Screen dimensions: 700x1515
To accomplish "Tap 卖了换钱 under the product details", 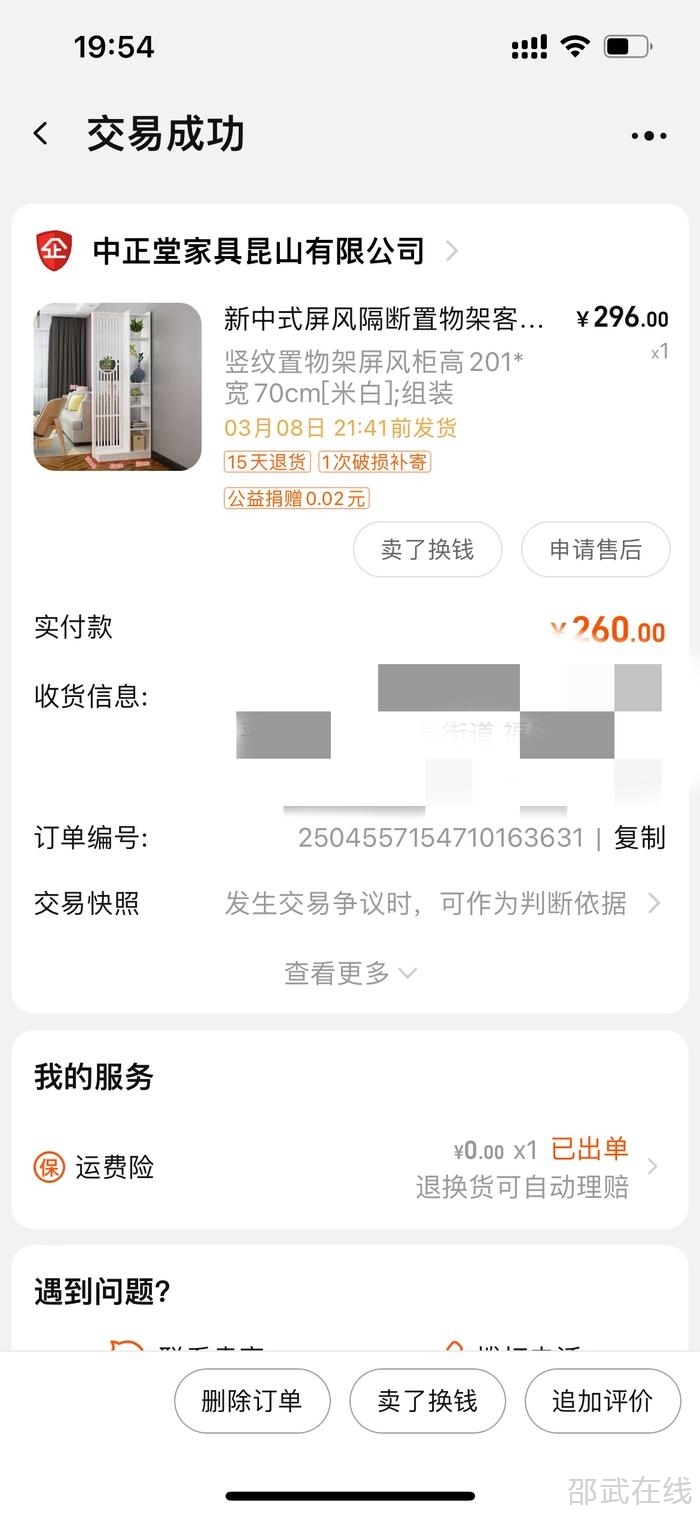I will [x=427, y=549].
